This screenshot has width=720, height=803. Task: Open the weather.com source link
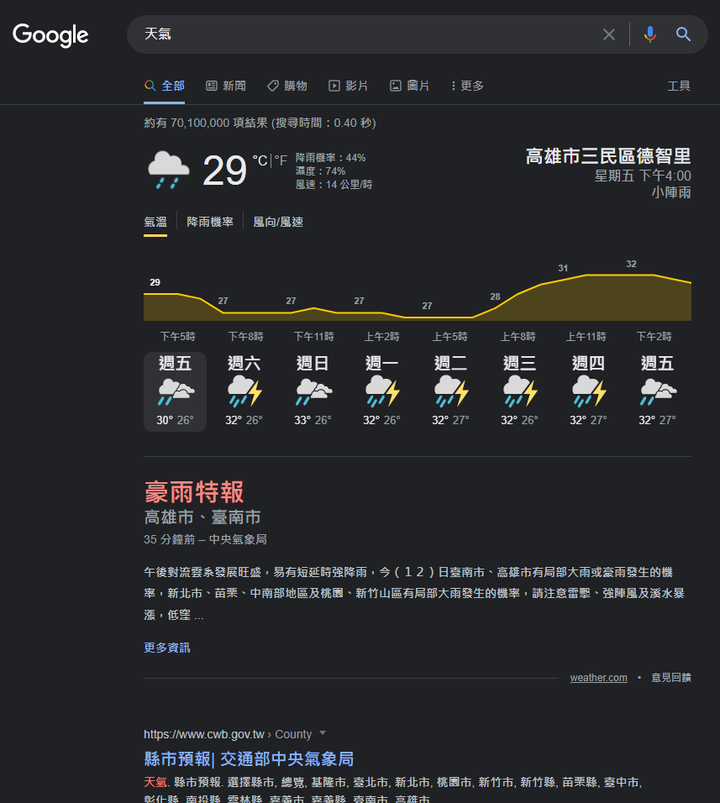599,678
